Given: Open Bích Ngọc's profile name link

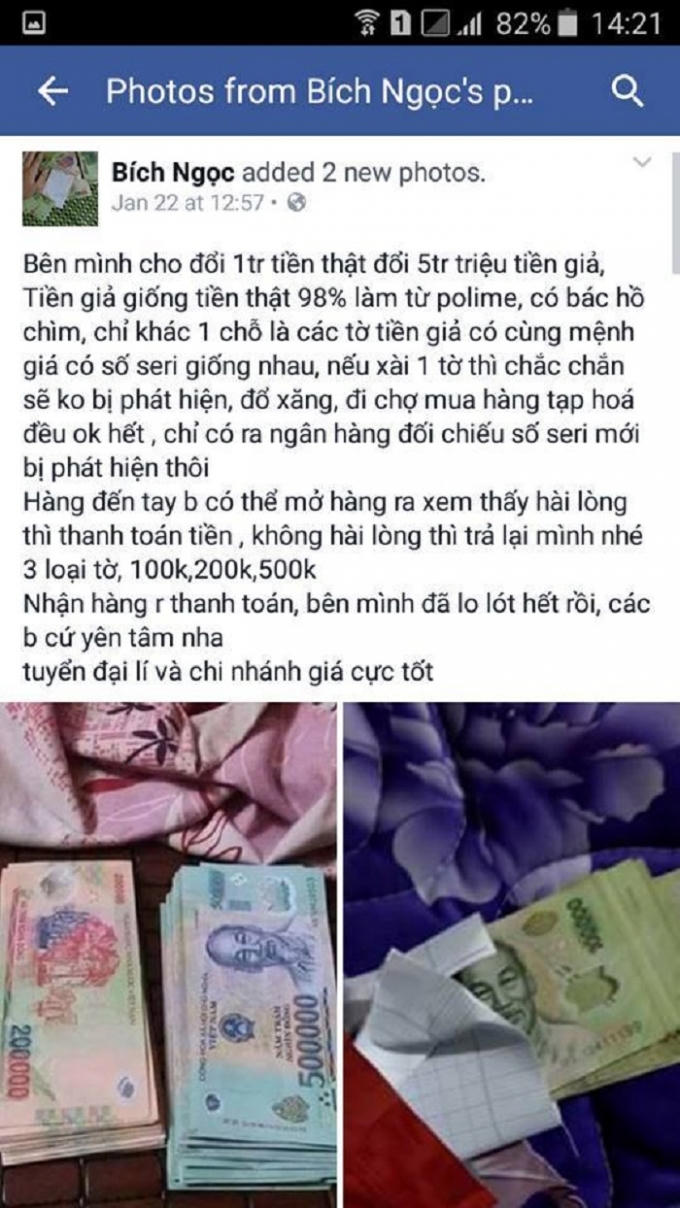Looking at the screenshot, I should point(173,173).
